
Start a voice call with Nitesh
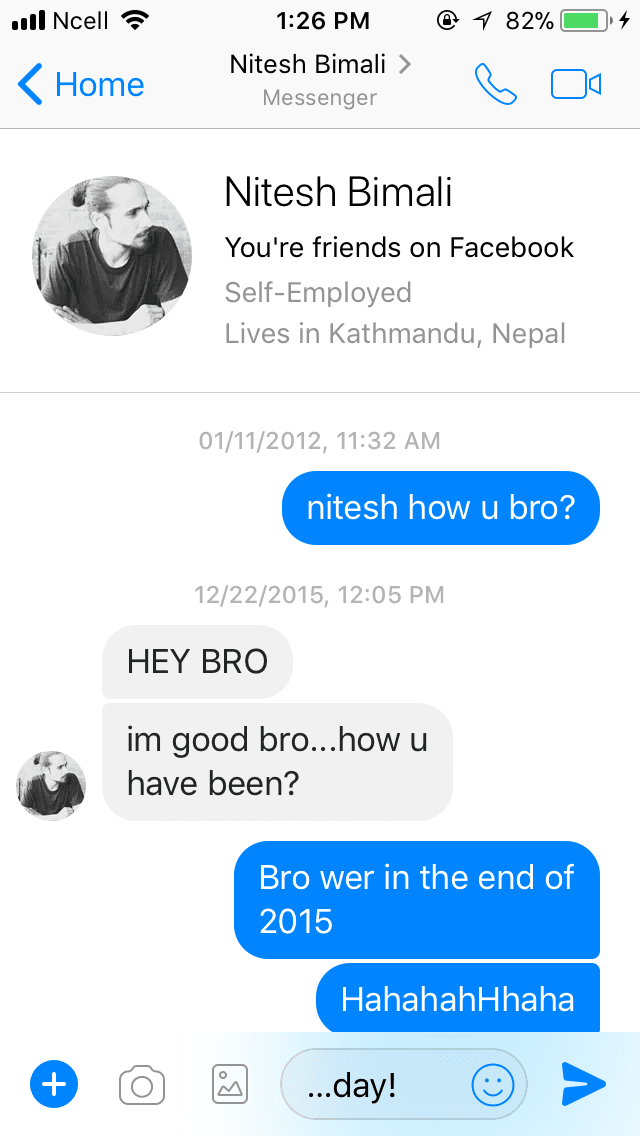coord(496,85)
